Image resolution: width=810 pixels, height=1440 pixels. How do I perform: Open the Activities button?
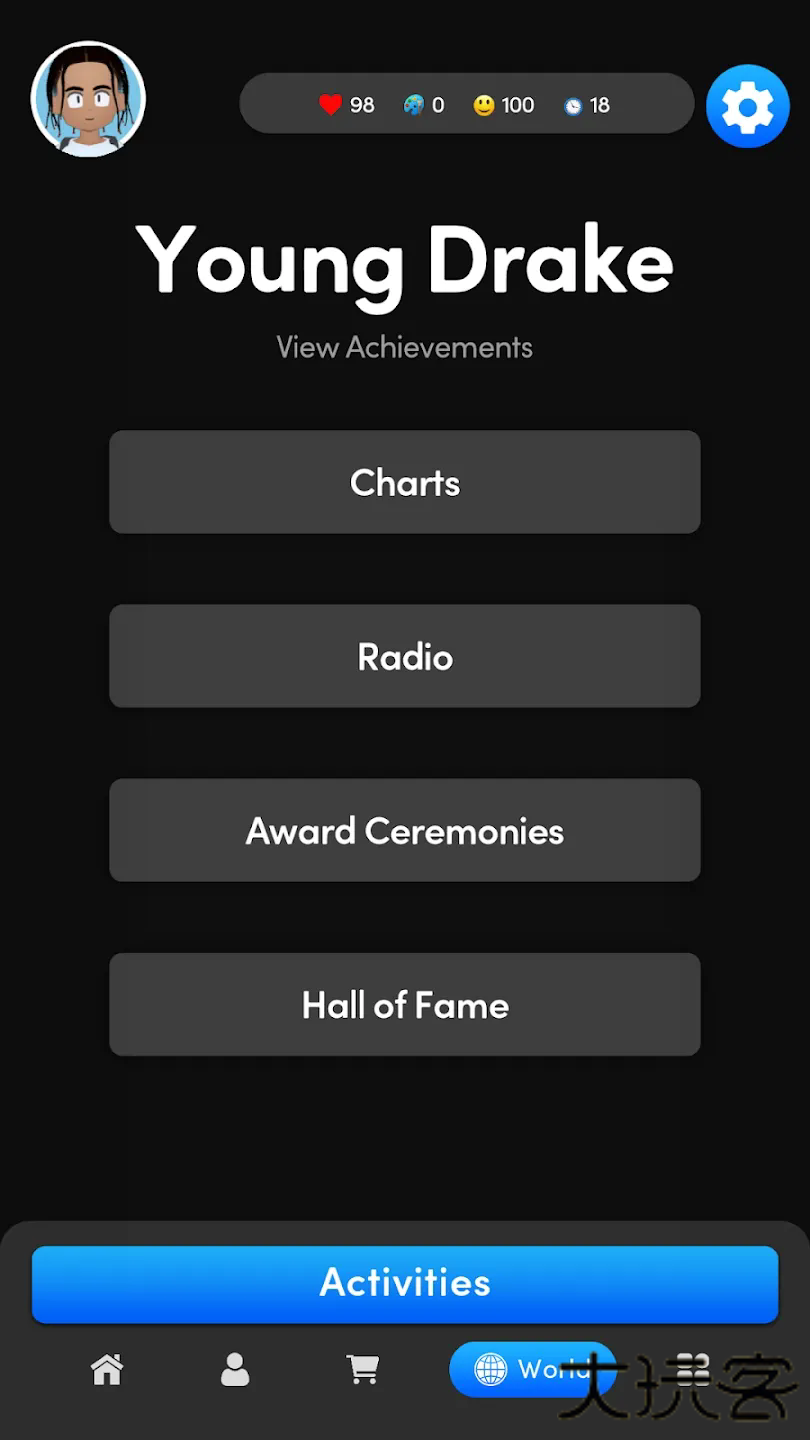[404, 1283]
